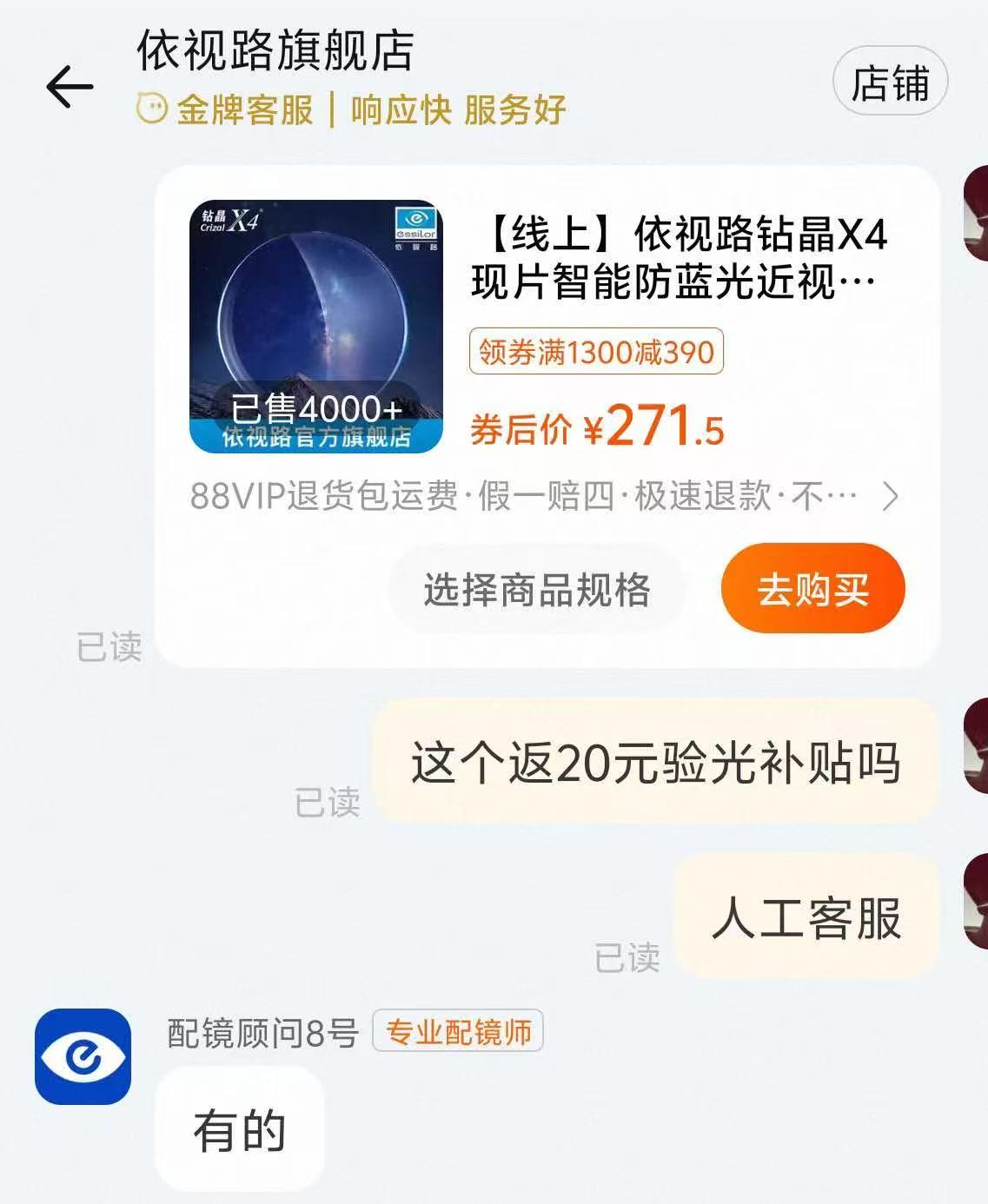
Task: Click the back arrow to leave the chat
Action: (x=70, y=86)
